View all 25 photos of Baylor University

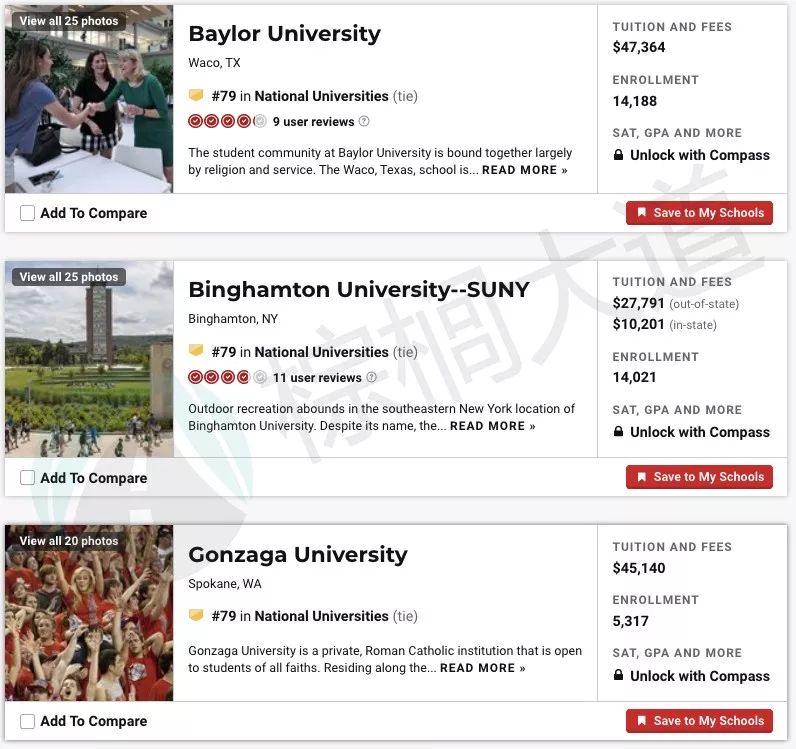point(68,21)
